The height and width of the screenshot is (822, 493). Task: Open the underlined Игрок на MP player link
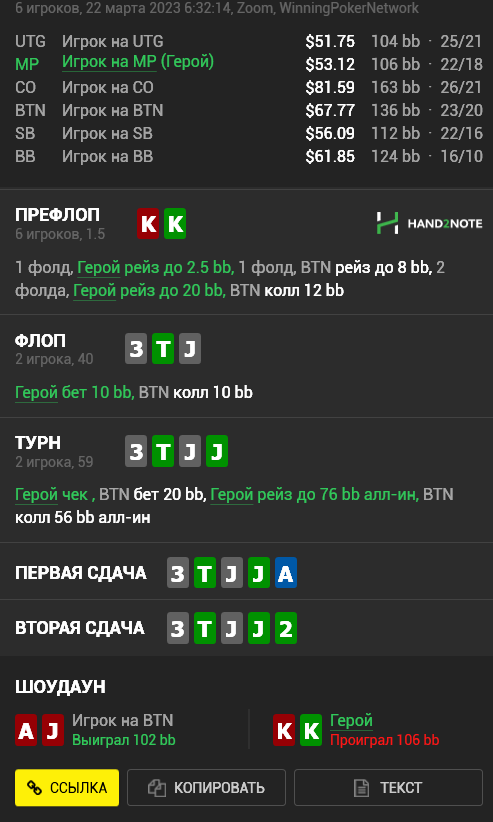[109, 62]
